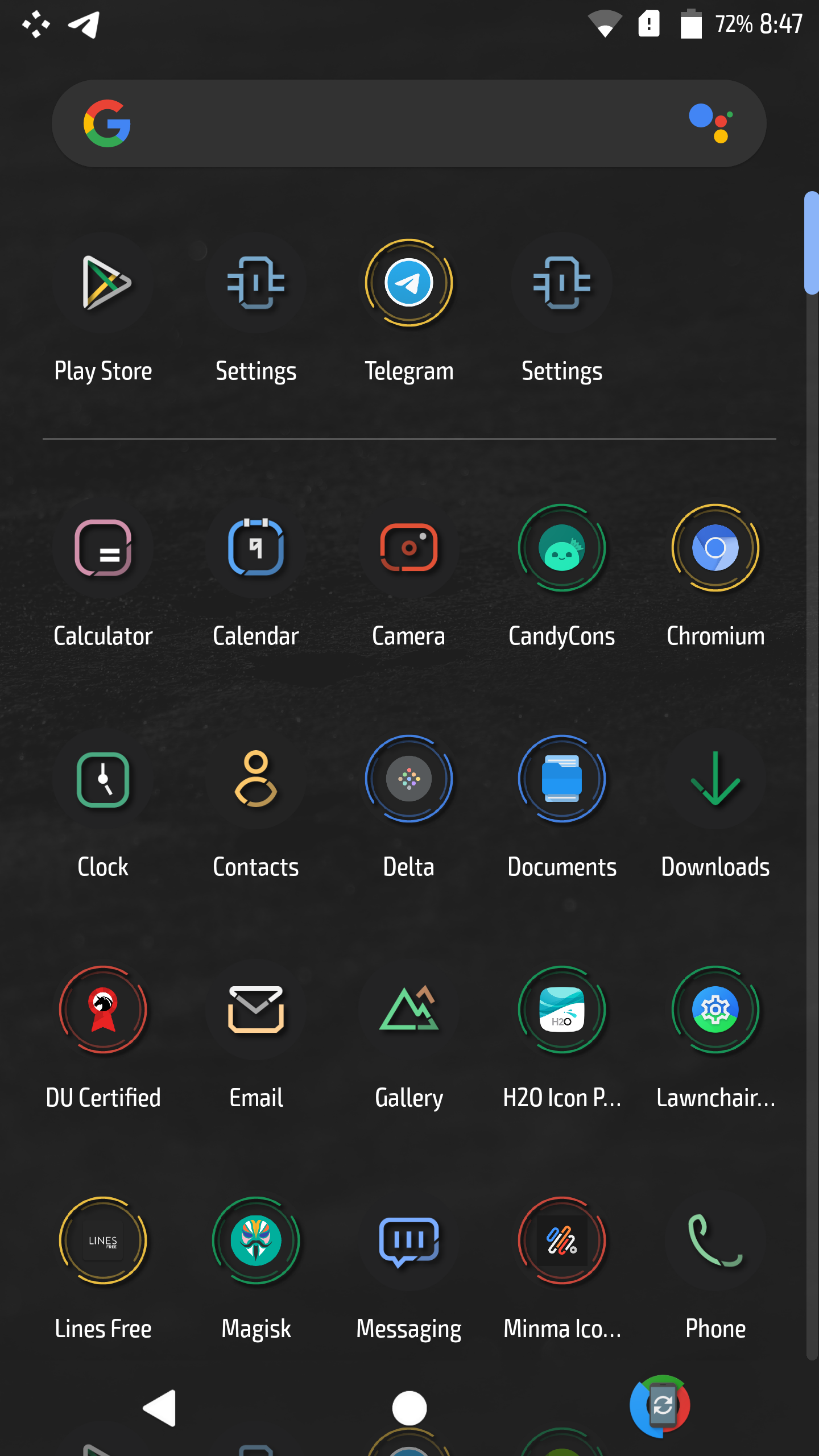The image size is (819, 1456).
Task: Go back using the navigation bar
Action: (160, 1408)
